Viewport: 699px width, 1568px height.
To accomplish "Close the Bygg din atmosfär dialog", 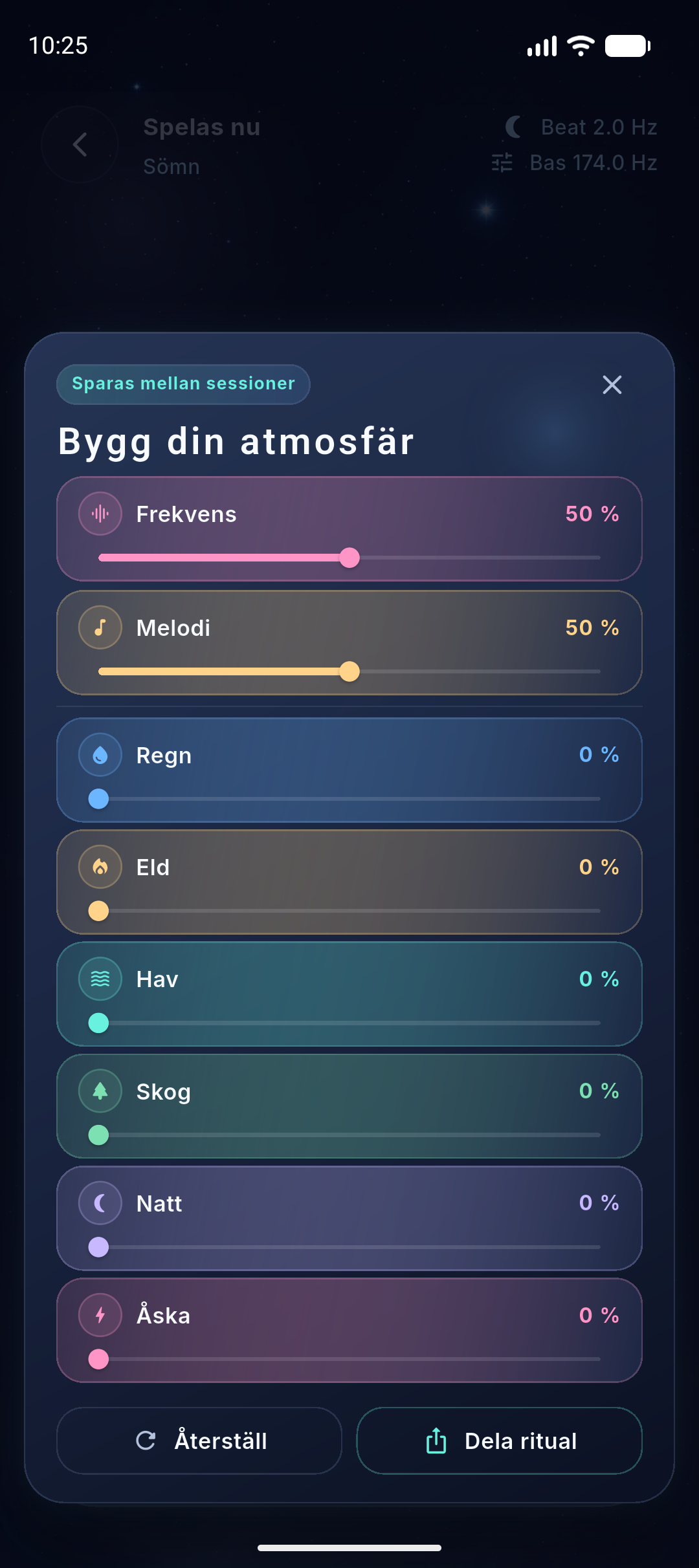I will coord(612,384).
